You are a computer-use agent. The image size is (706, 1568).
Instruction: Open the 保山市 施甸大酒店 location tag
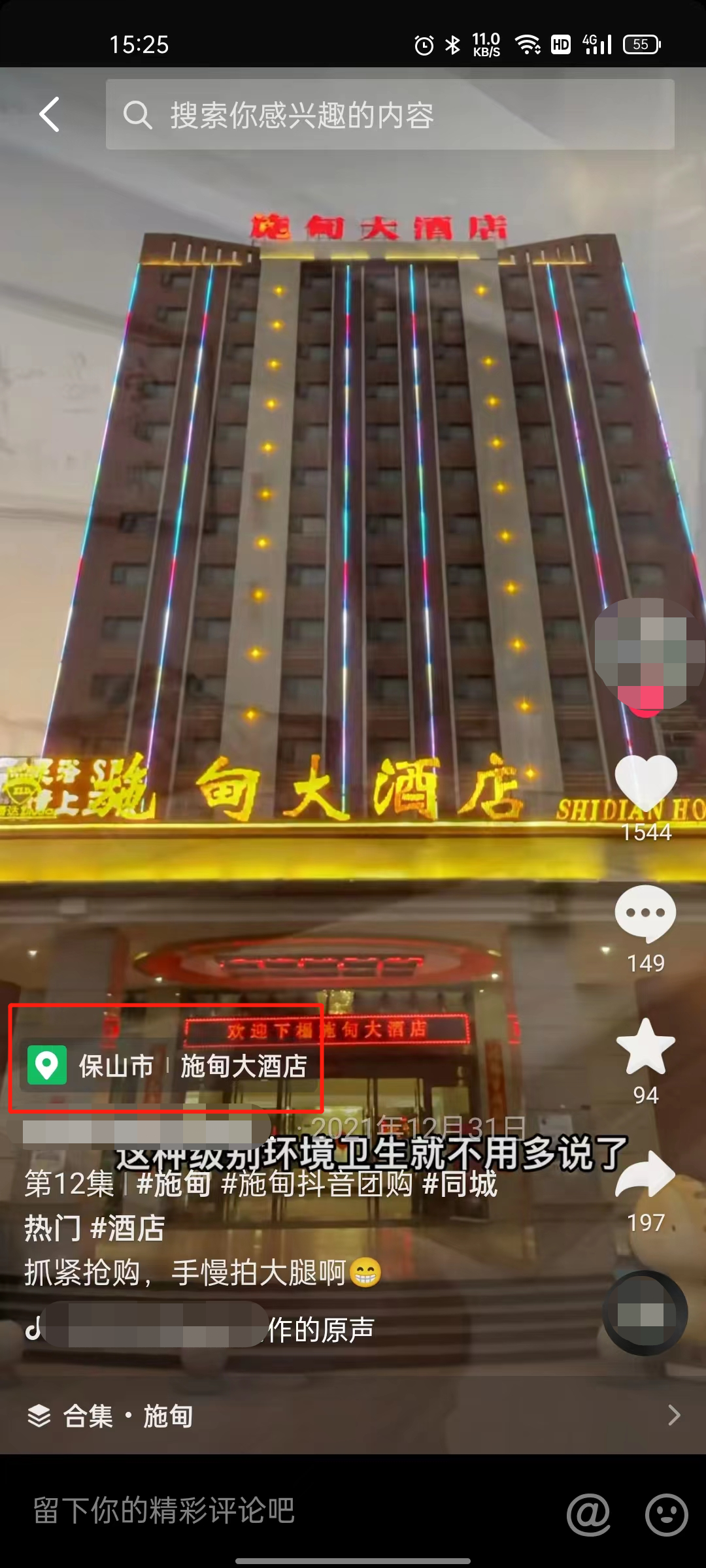[167, 1066]
